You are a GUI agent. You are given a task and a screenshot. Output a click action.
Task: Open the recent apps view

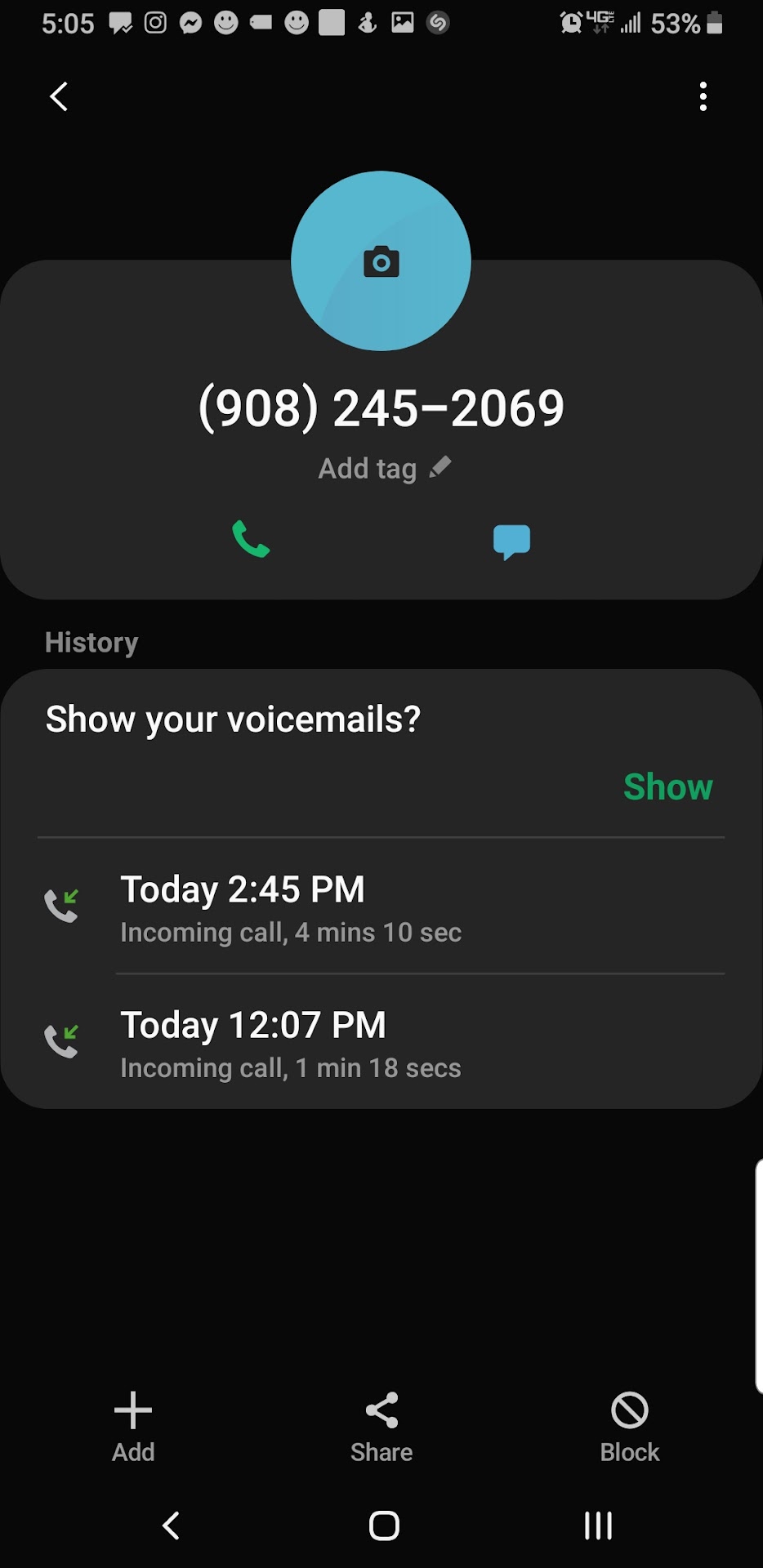tap(598, 1525)
